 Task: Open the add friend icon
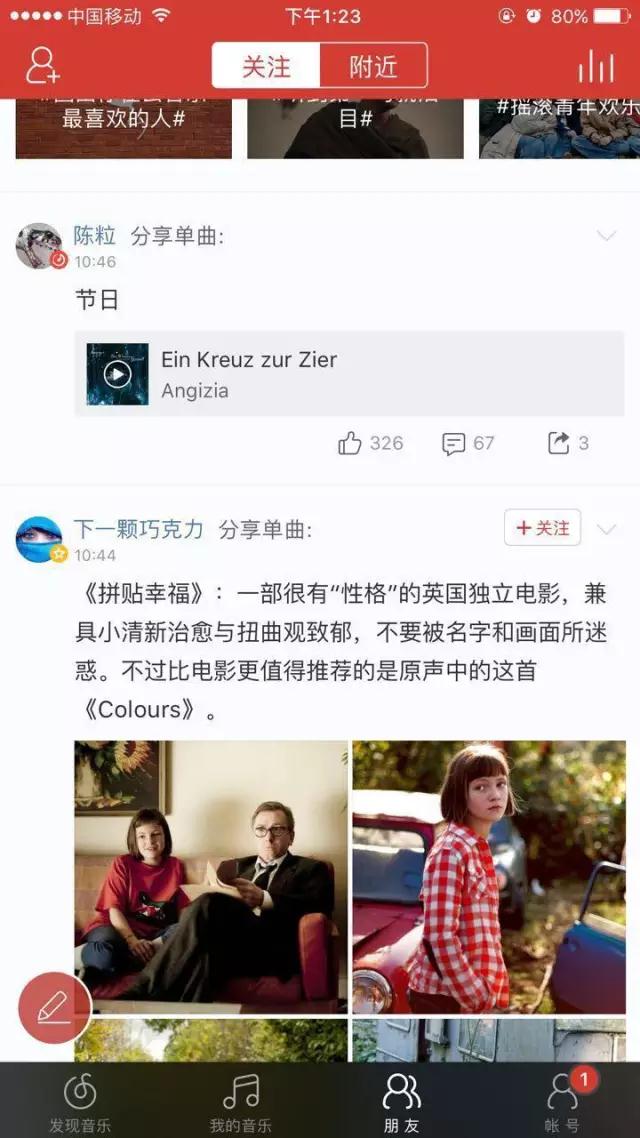[x=42, y=66]
